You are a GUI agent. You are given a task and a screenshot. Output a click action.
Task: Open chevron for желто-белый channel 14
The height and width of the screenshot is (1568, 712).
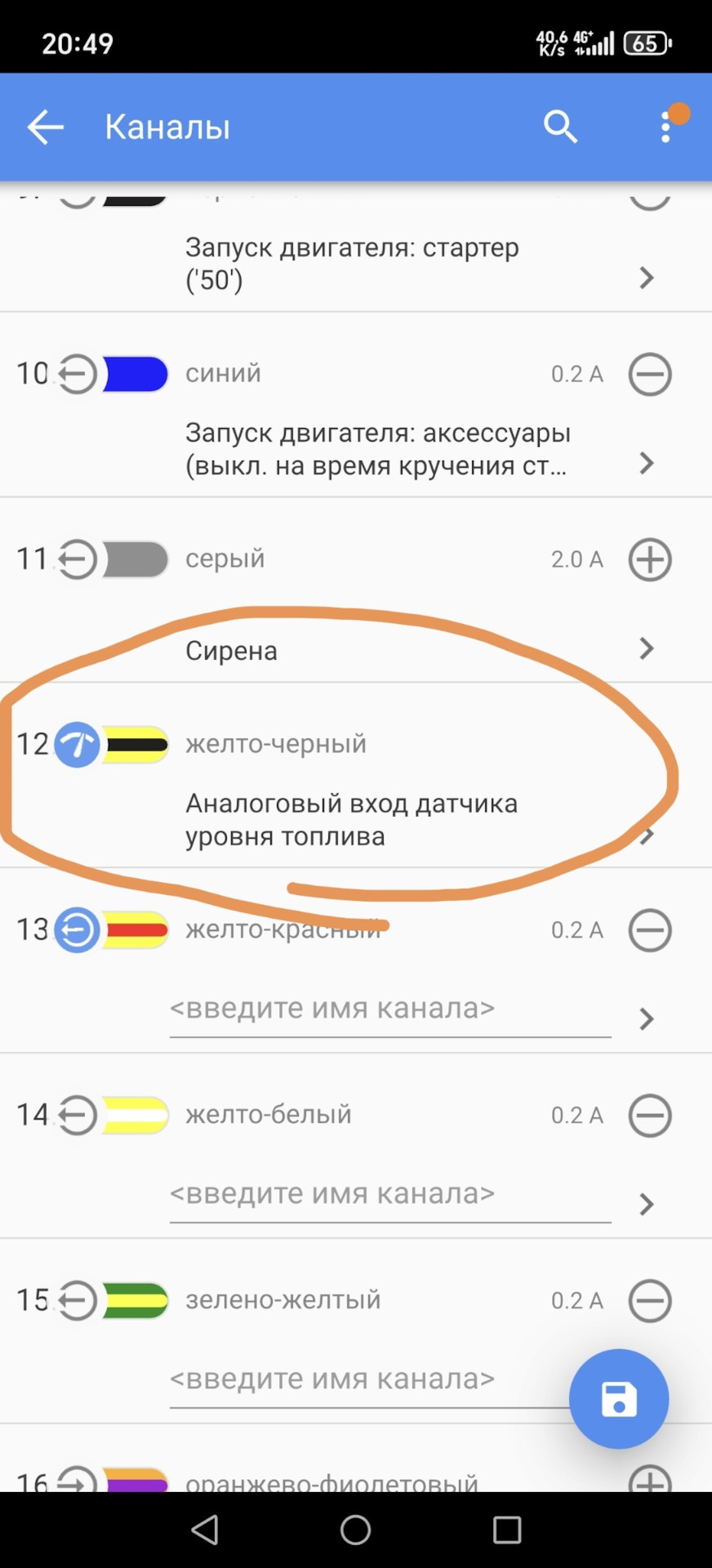click(646, 1205)
